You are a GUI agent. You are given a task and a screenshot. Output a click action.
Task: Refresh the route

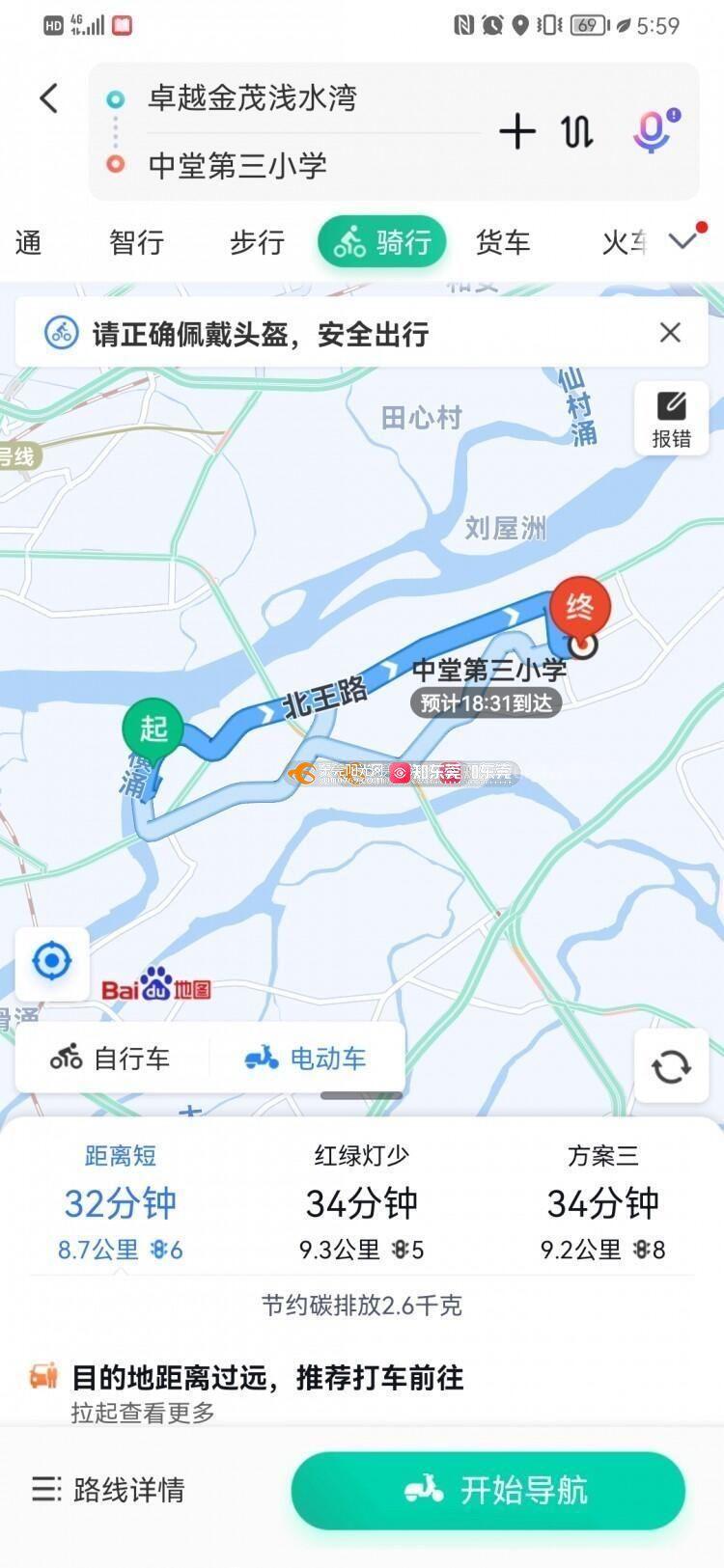point(671,1066)
